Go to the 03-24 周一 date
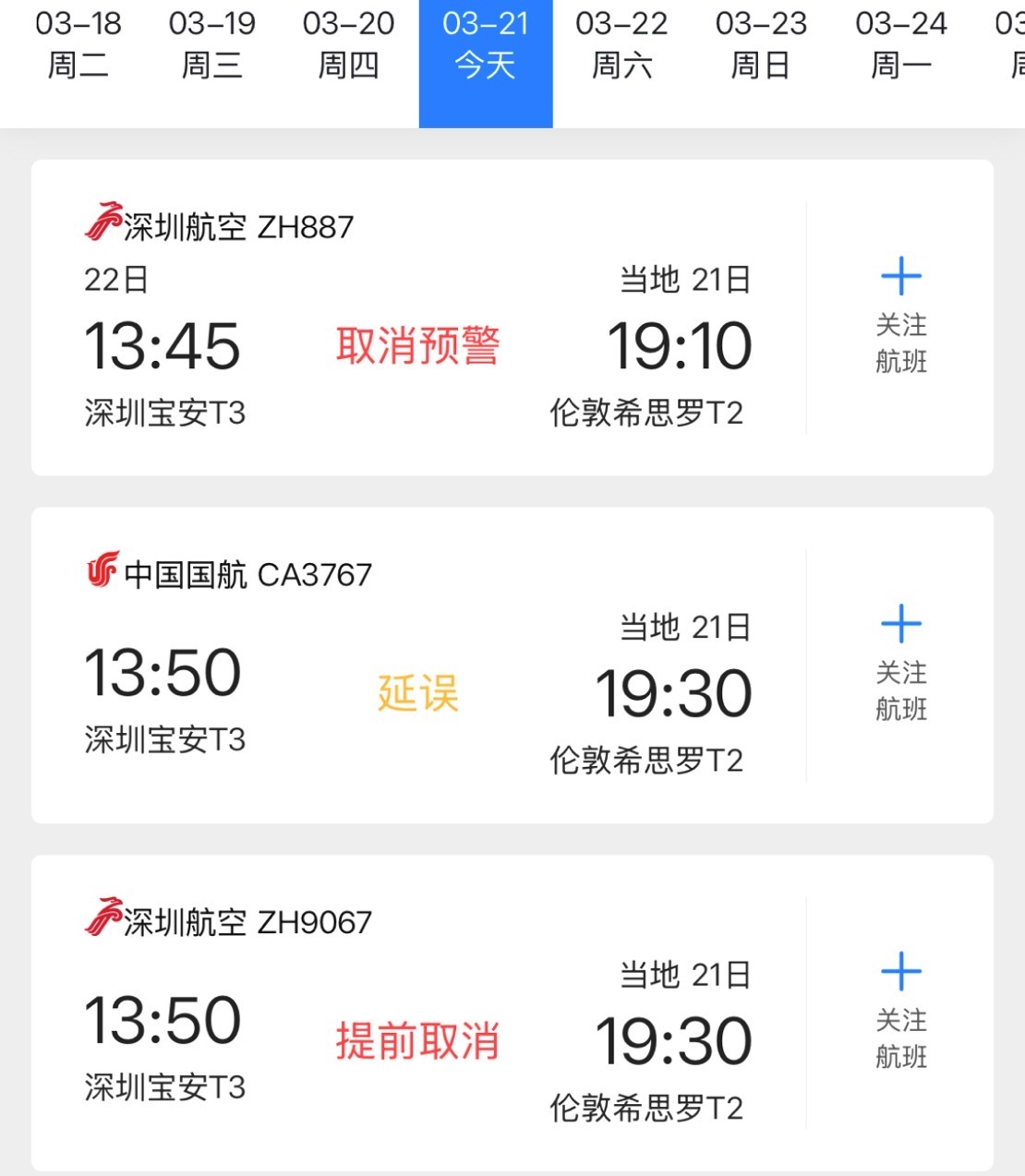This screenshot has width=1025, height=1176. click(x=901, y=44)
